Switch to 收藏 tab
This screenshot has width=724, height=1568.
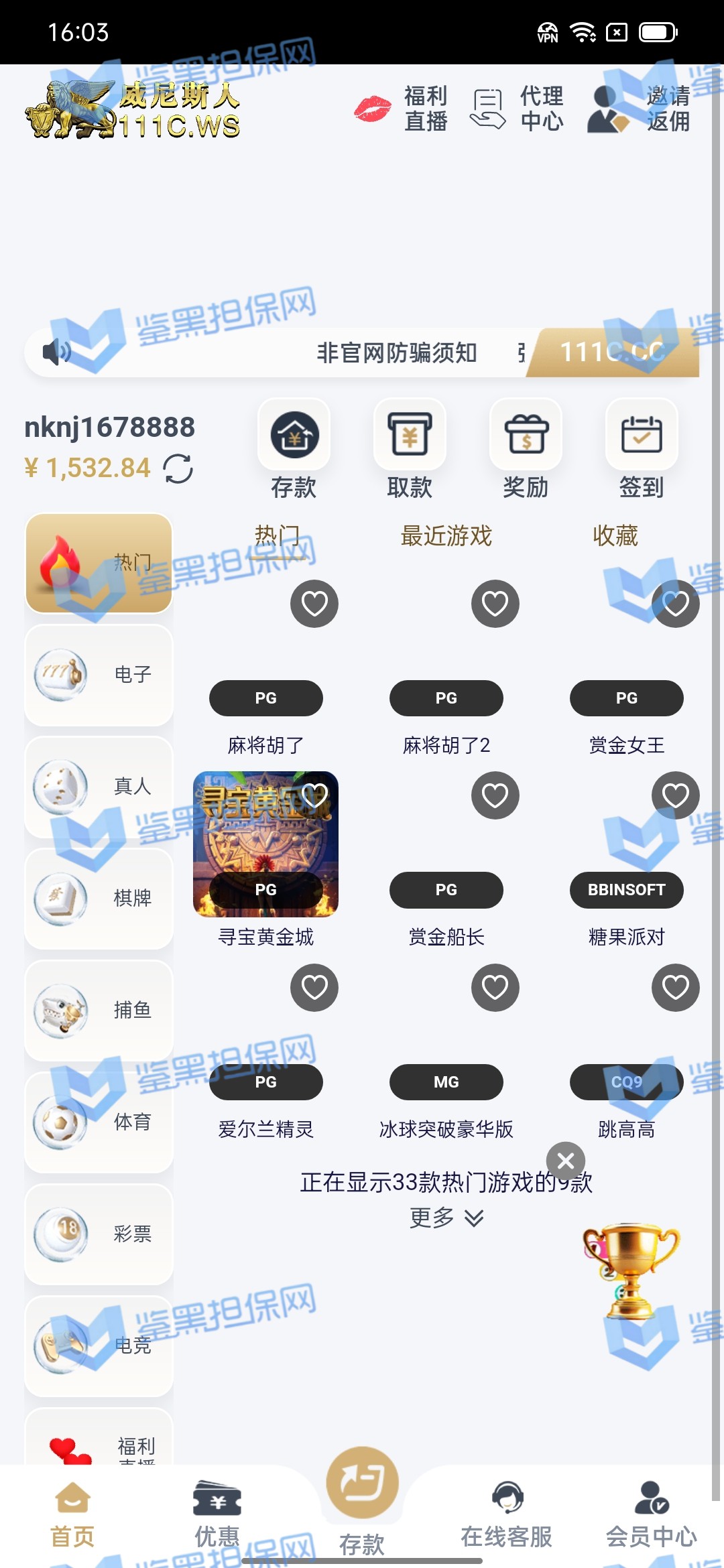point(615,536)
